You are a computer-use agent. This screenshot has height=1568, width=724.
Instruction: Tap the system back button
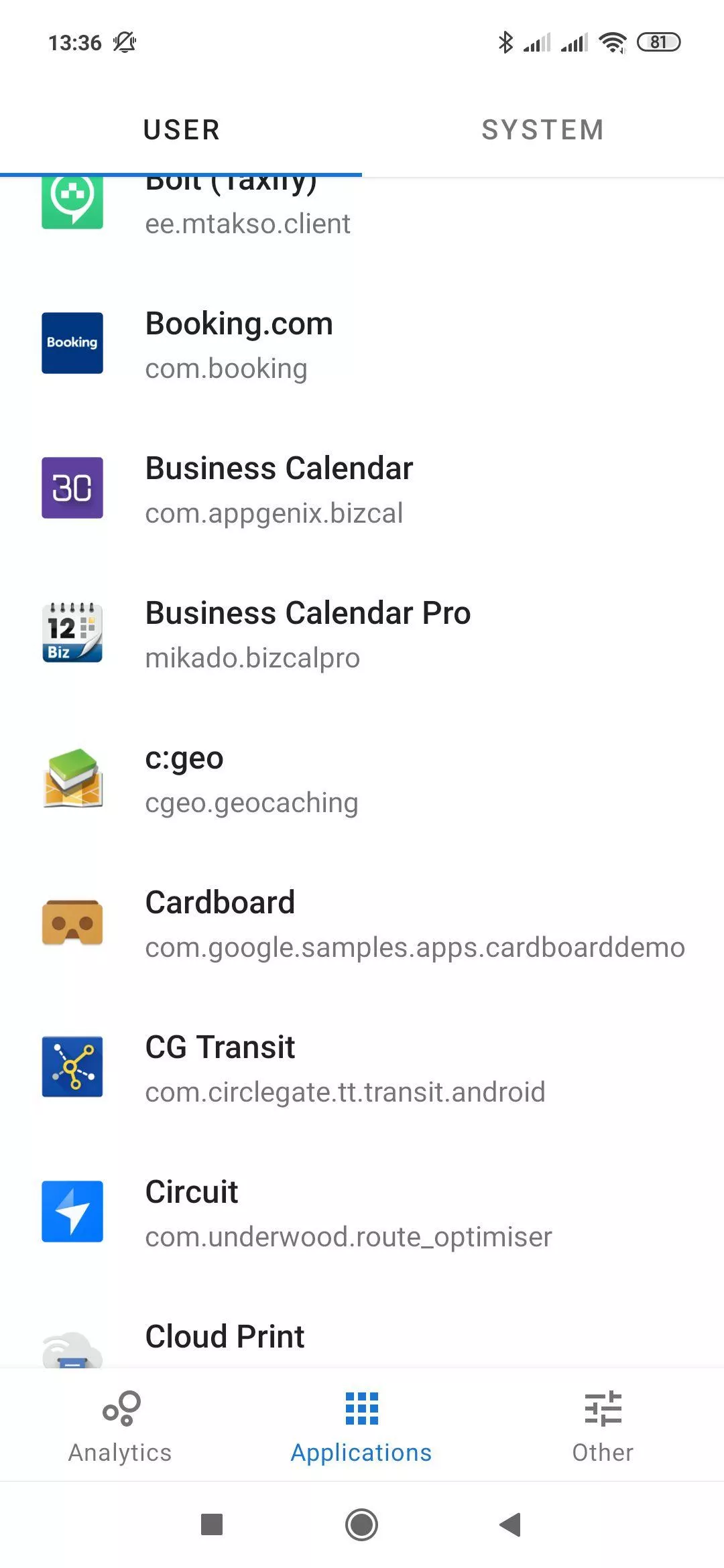tap(511, 1524)
